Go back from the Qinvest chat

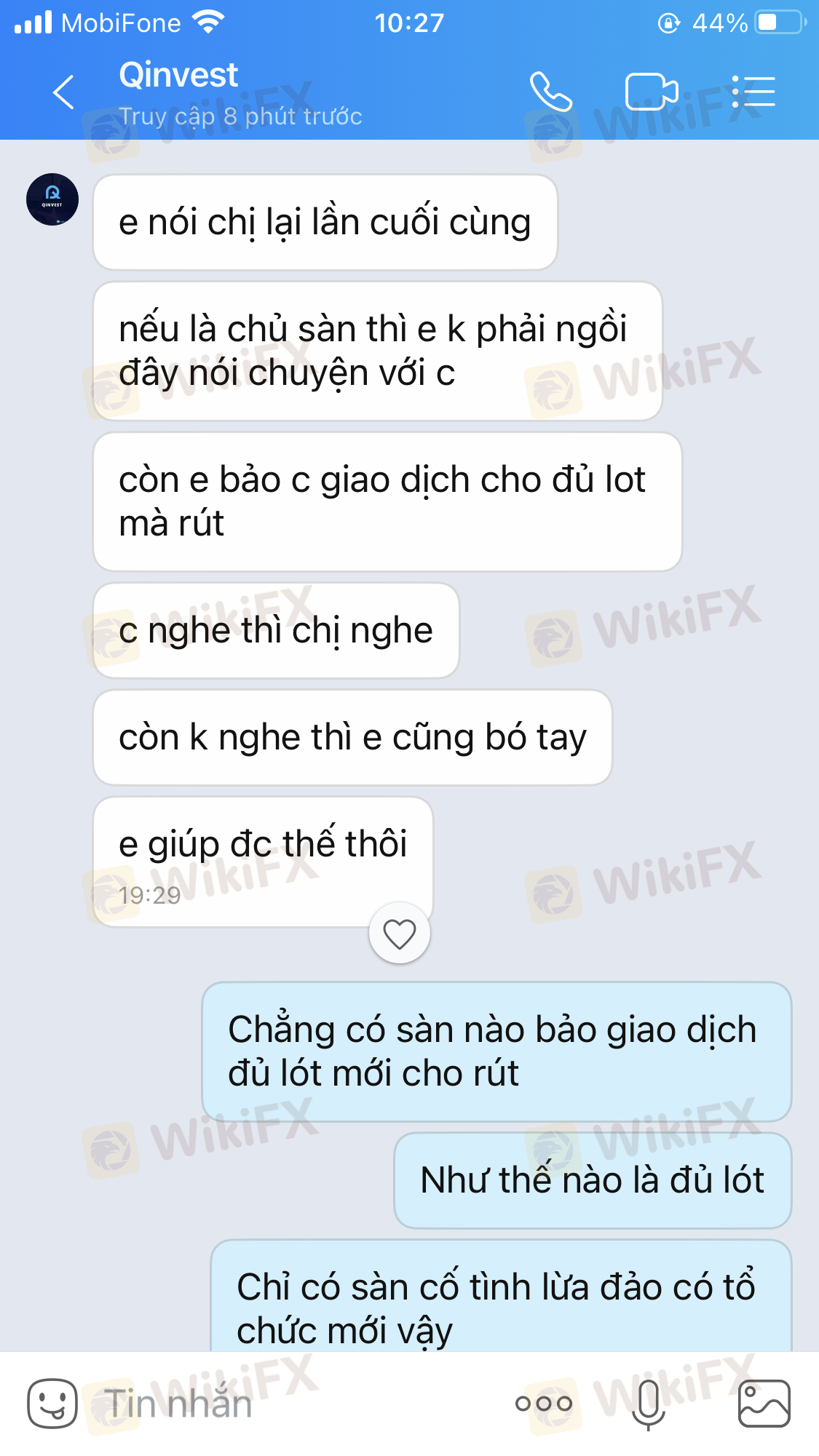click(64, 92)
